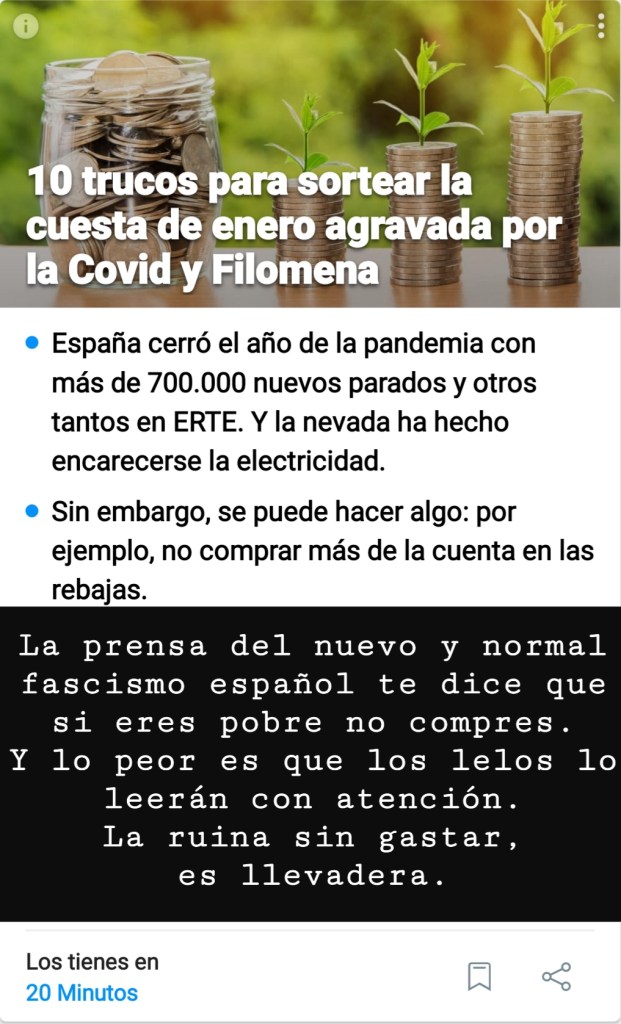Viewport: 621px width, 1024px height.
Task: Open the 20 Minutos source link
Action: coord(82,993)
